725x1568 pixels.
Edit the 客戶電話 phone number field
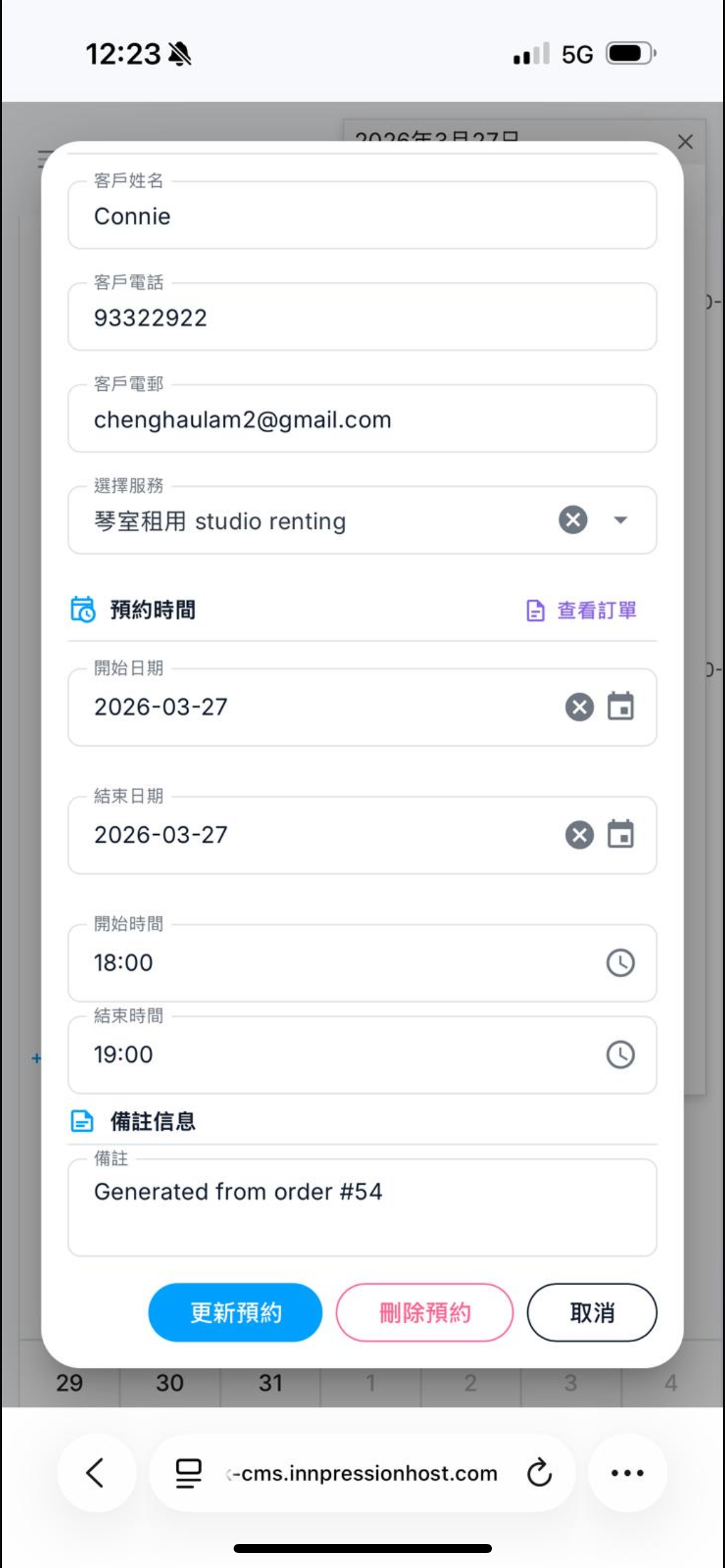pyautogui.click(x=362, y=318)
